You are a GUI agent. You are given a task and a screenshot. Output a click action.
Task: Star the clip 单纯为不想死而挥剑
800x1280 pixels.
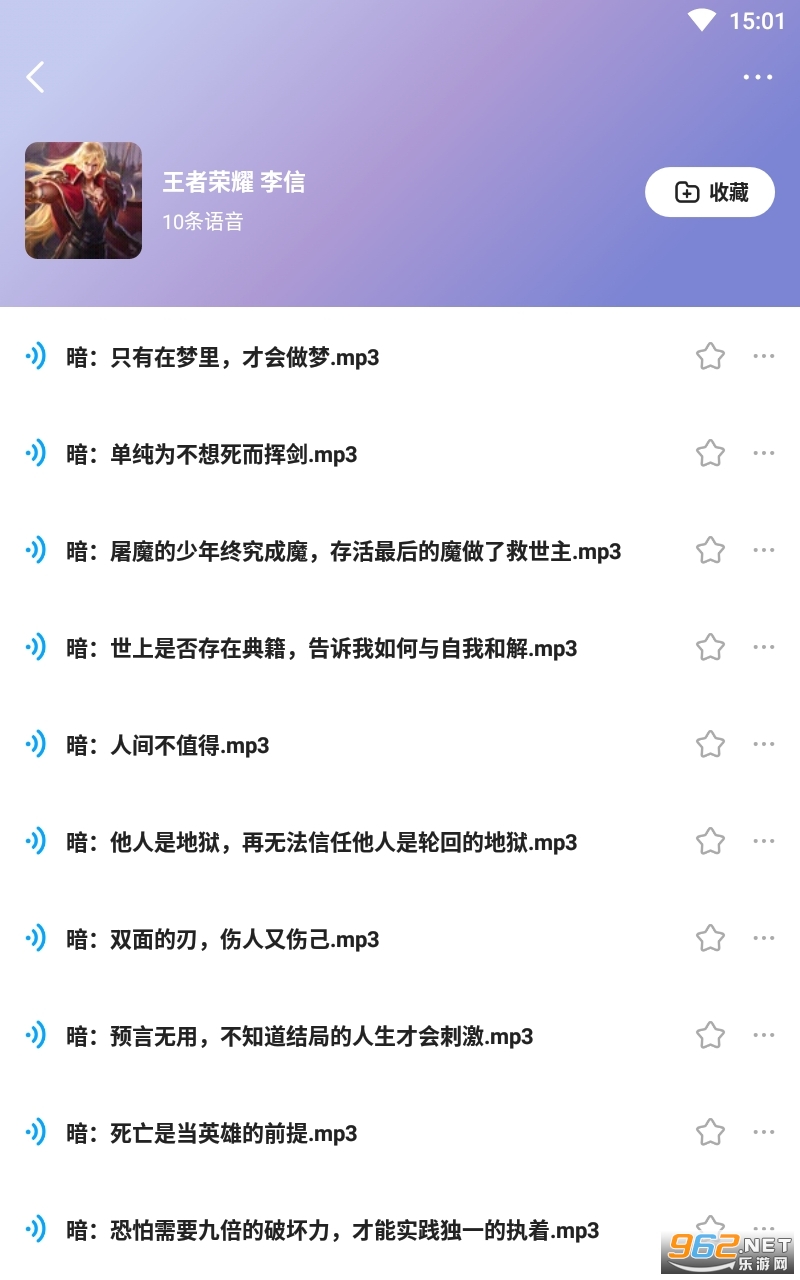[x=710, y=454]
